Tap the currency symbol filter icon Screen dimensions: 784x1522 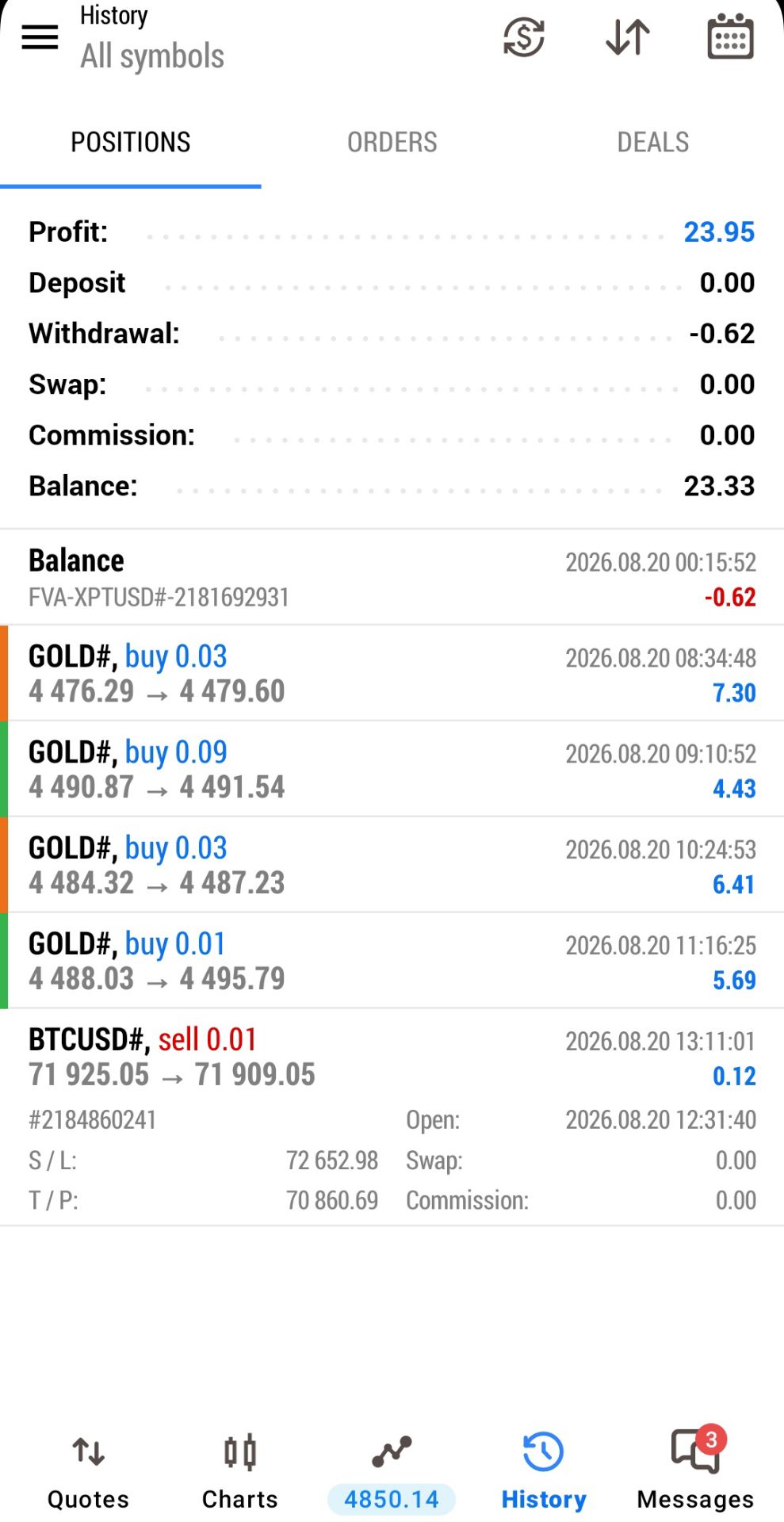pyautogui.click(x=524, y=36)
